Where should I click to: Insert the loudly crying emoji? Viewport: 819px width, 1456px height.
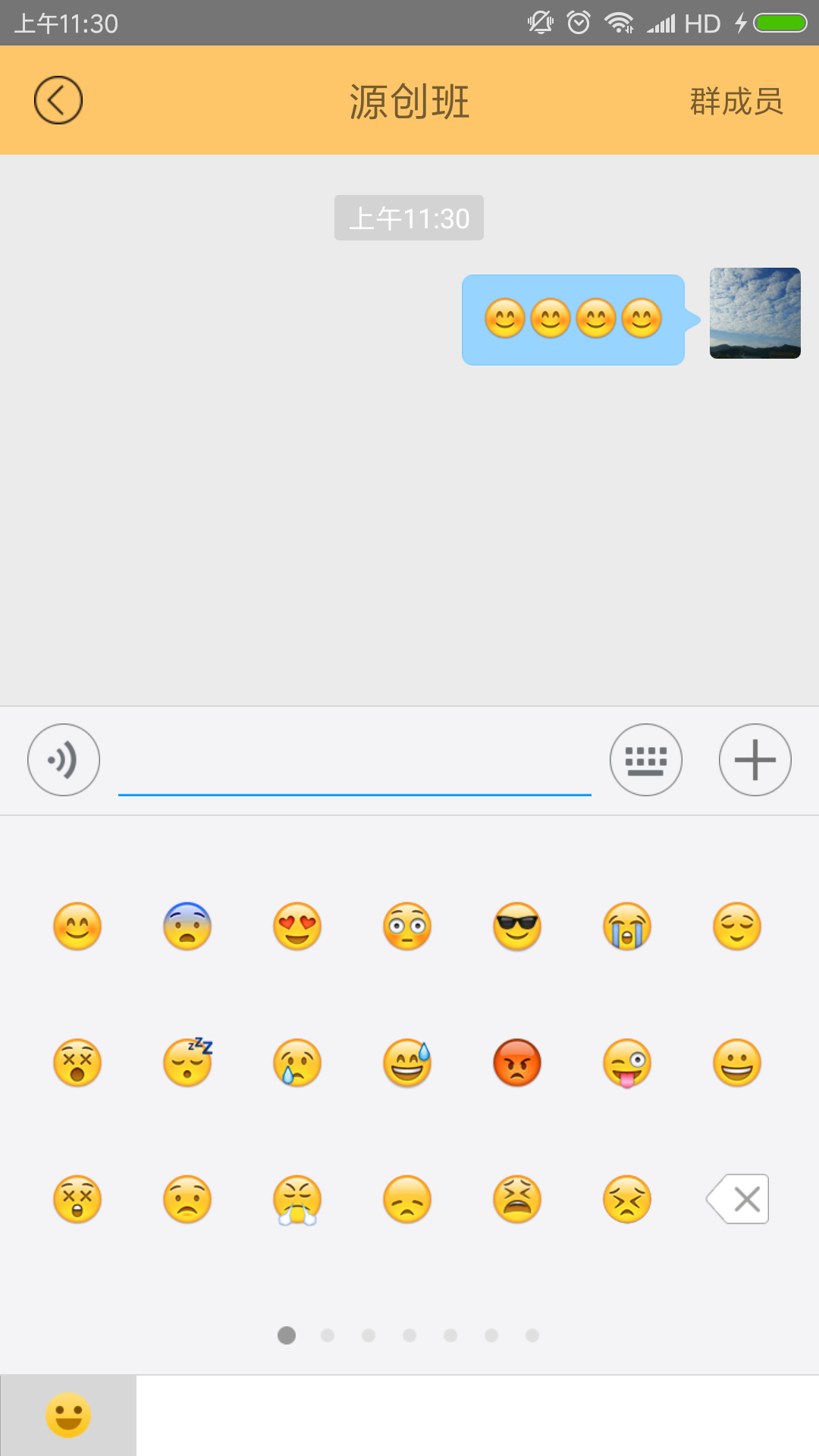627,927
